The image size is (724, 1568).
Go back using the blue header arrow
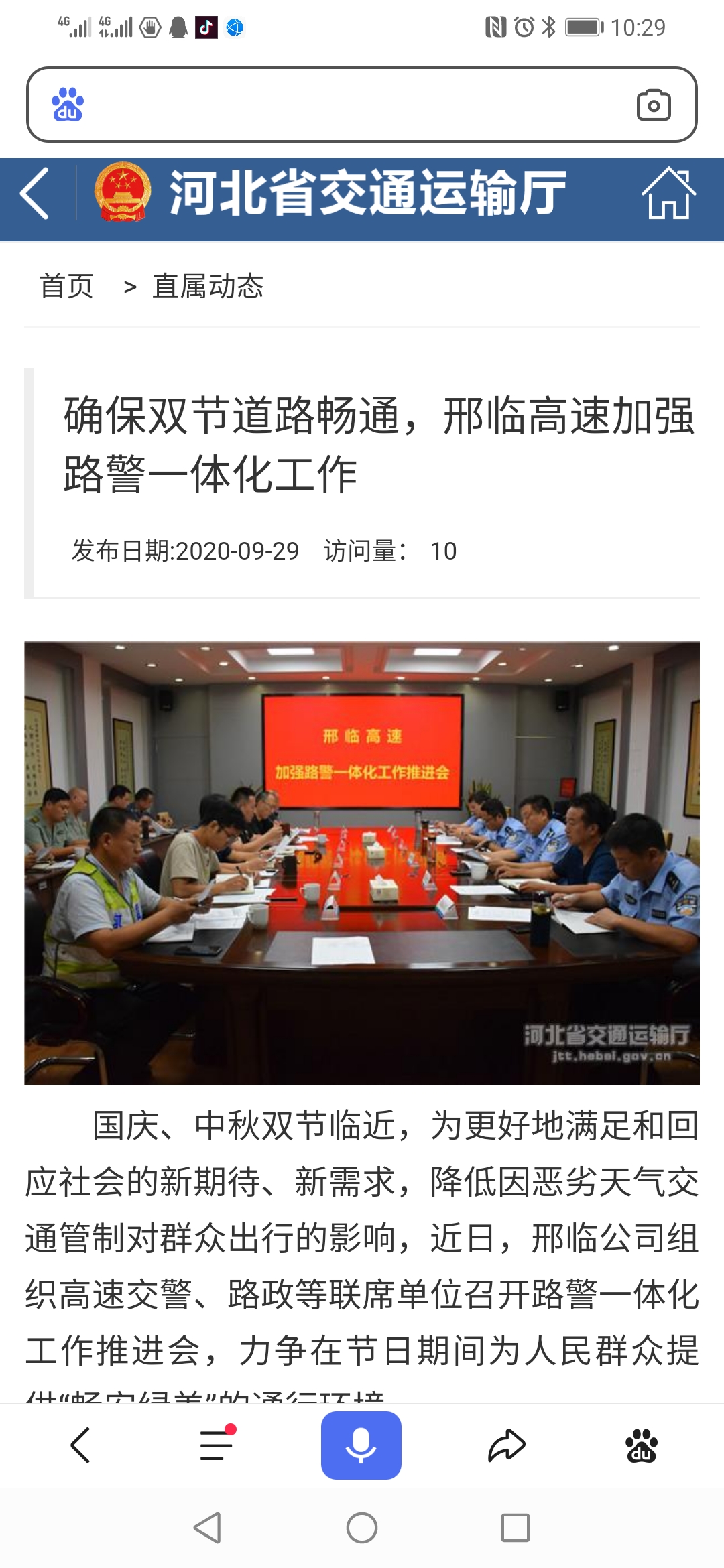pos(36,194)
